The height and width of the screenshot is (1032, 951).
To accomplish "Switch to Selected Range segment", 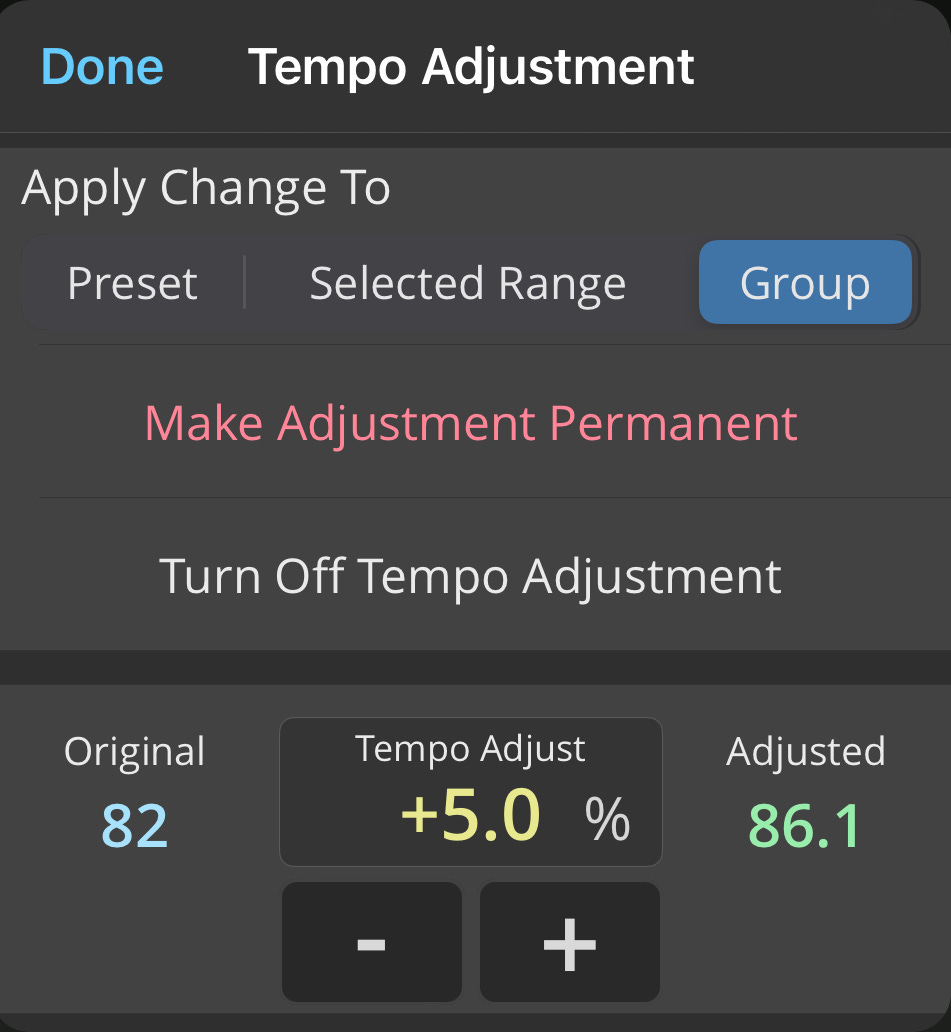I will point(468,283).
